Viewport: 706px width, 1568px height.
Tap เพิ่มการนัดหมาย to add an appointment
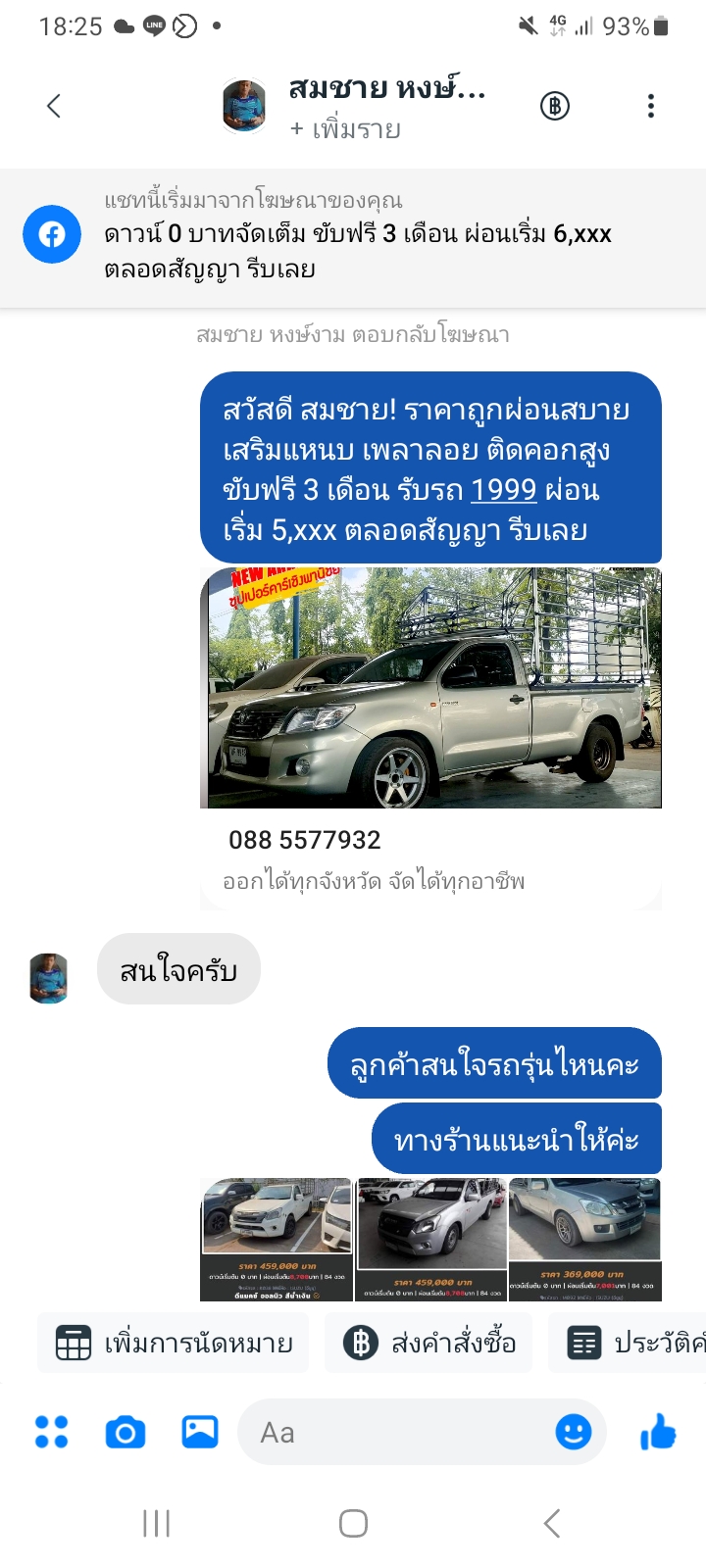pyautogui.click(x=174, y=1343)
